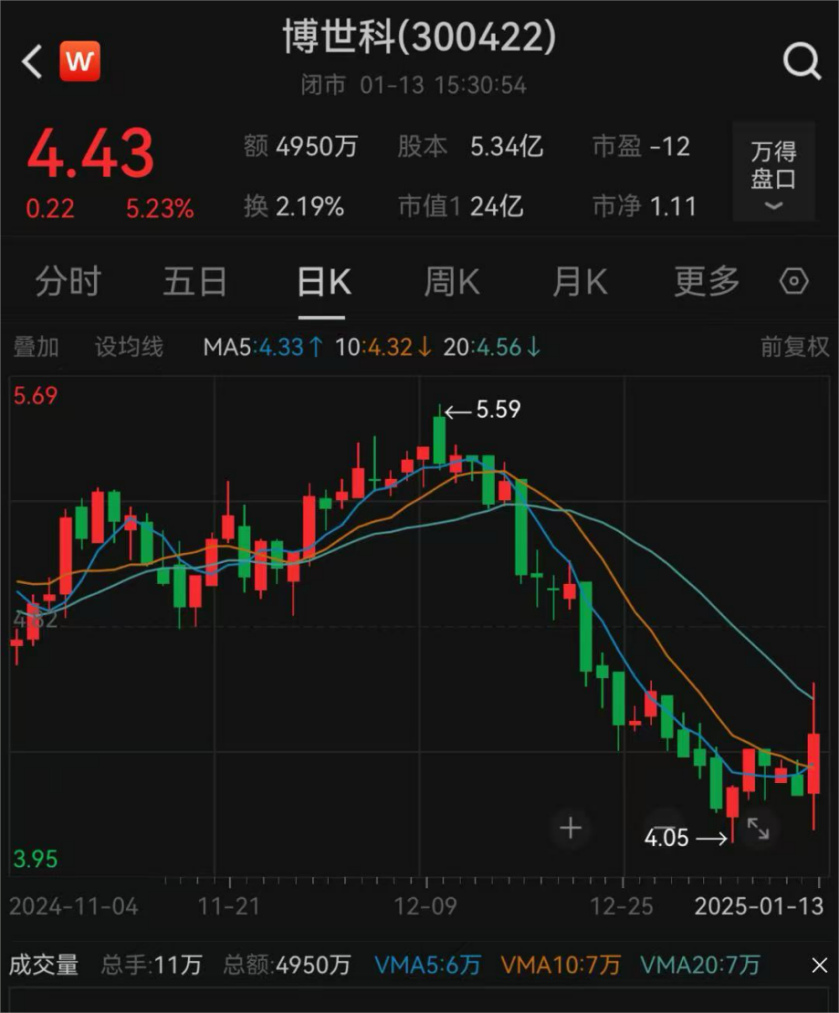
Task: Go back to the previous screen
Action: point(32,62)
